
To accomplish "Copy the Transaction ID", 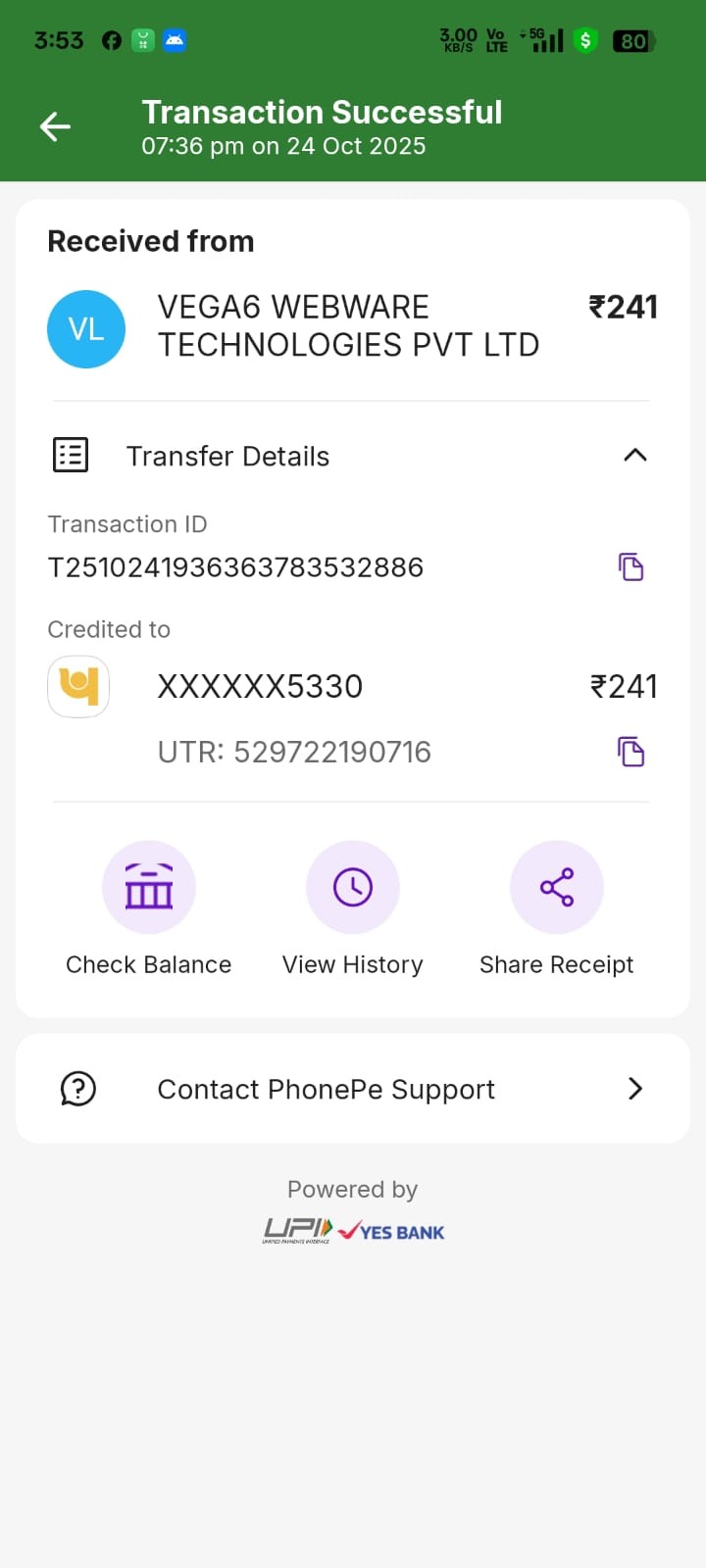I will pos(630,567).
